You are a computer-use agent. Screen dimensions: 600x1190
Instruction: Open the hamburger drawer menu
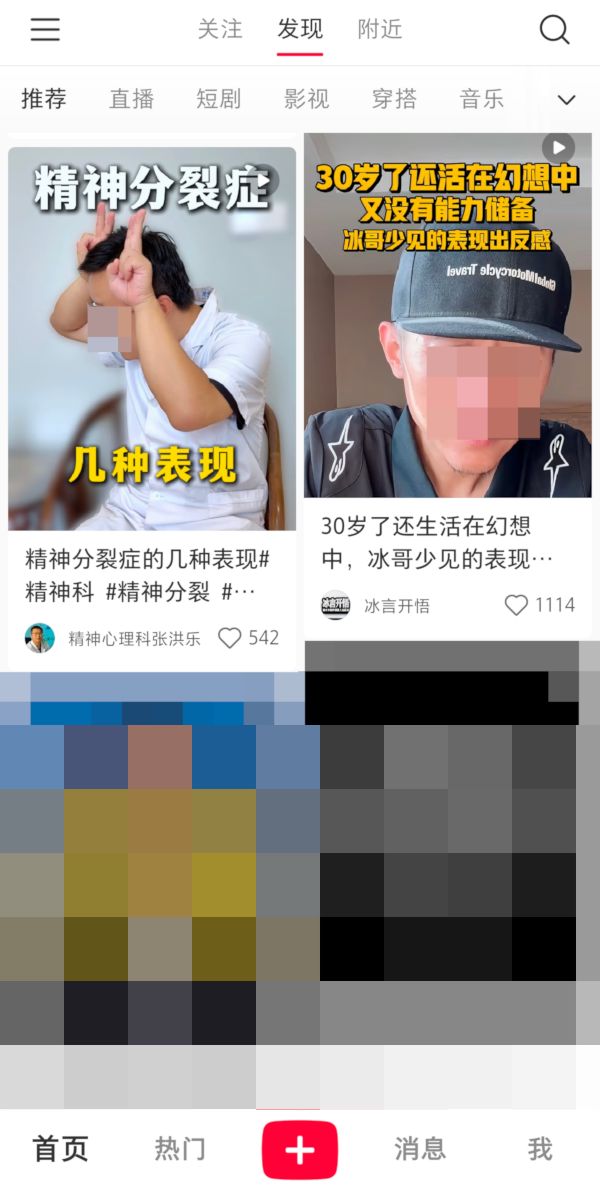45,30
